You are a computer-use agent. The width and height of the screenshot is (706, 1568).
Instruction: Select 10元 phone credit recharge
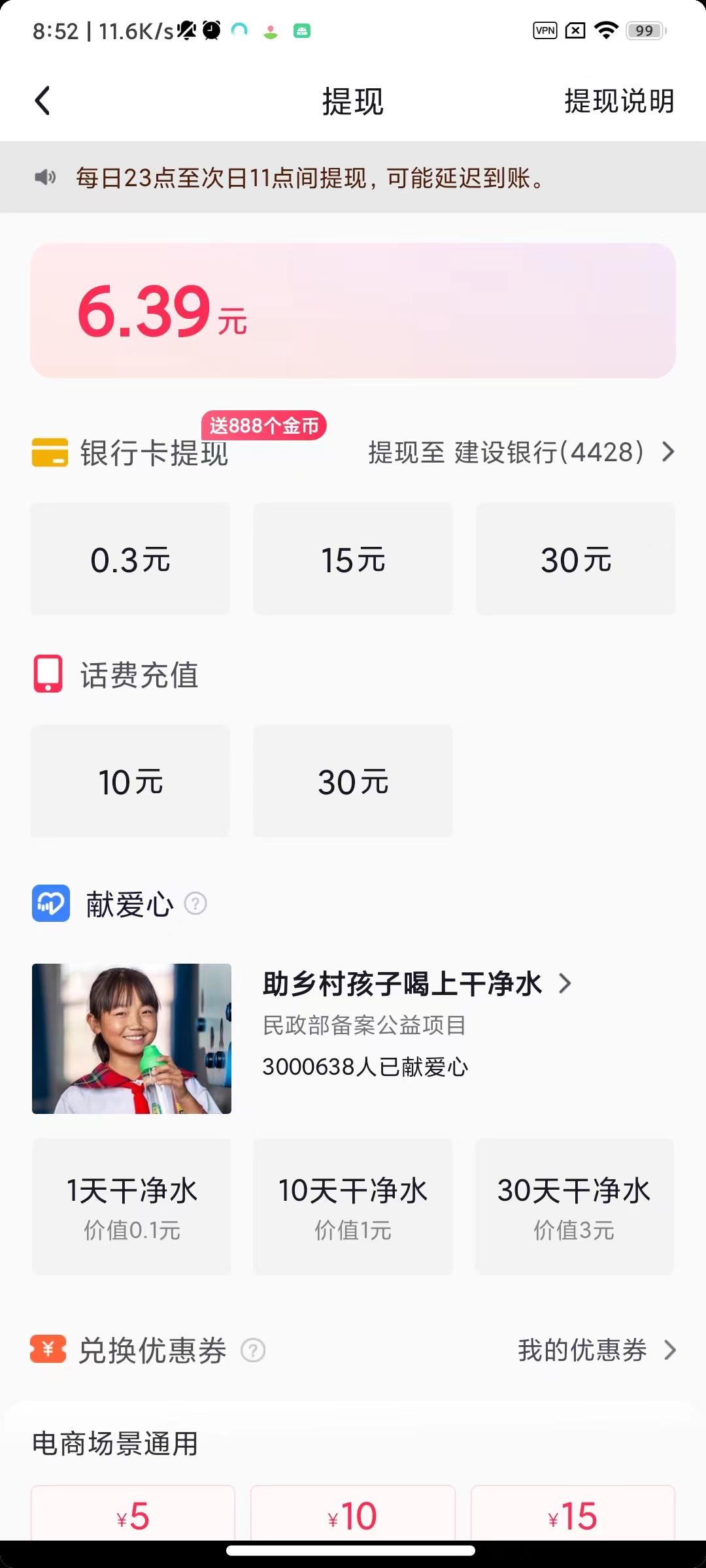(x=130, y=781)
